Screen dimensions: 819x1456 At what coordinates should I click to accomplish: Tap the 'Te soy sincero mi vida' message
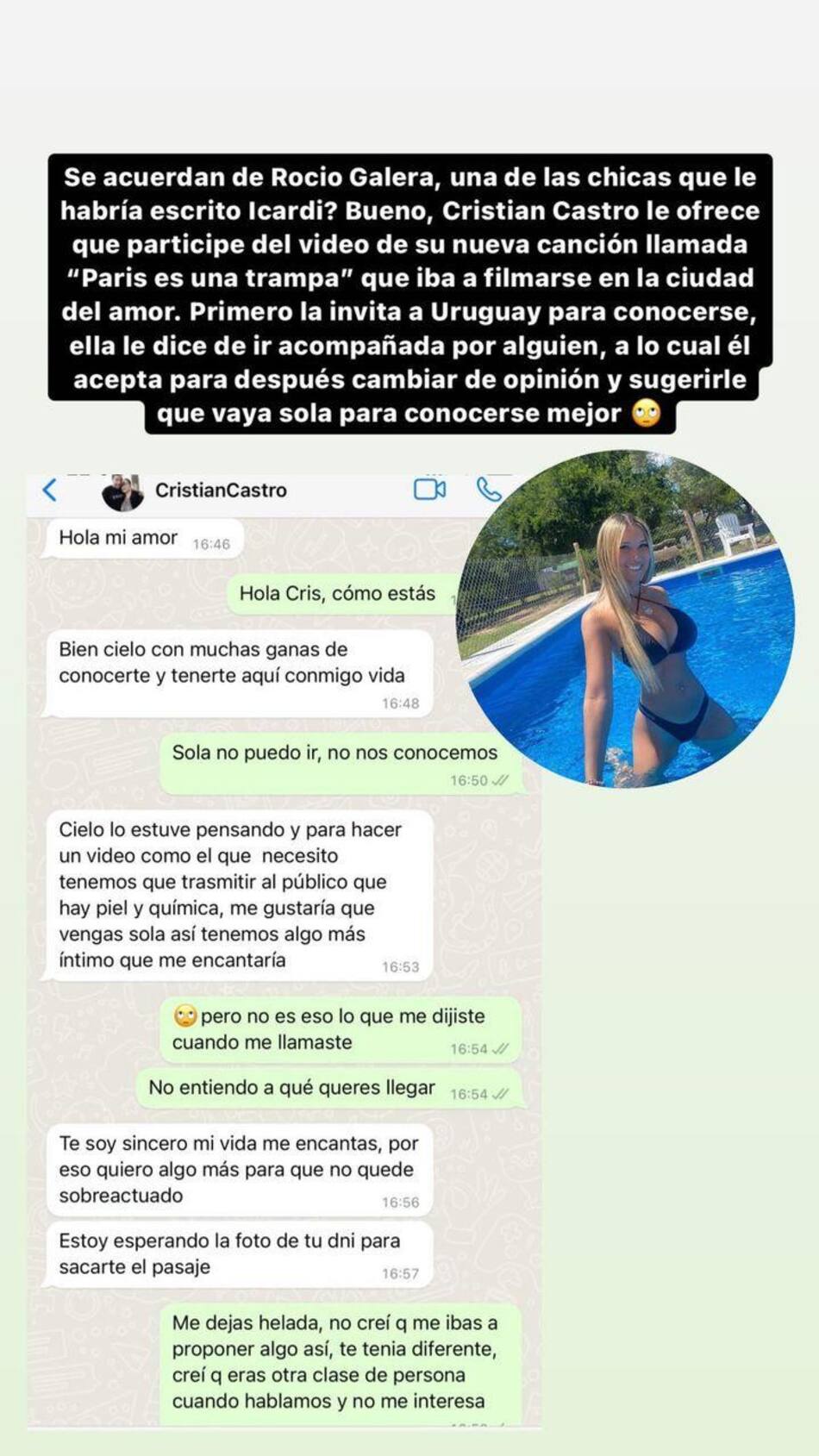coord(237,1170)
